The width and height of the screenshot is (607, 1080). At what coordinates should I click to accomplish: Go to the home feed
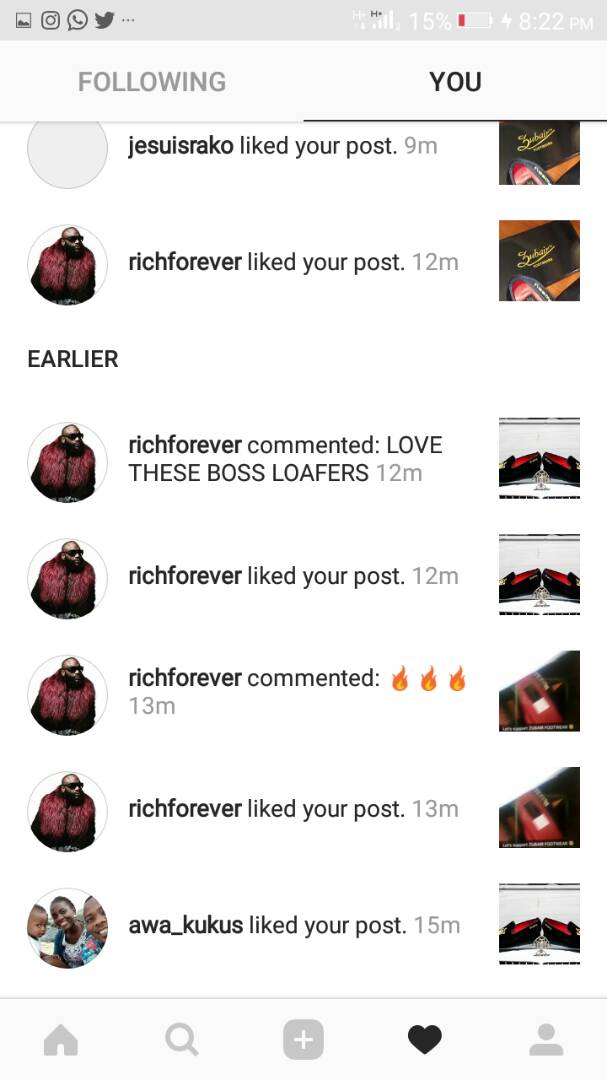pyautogui.click(x=61, y=1040)
